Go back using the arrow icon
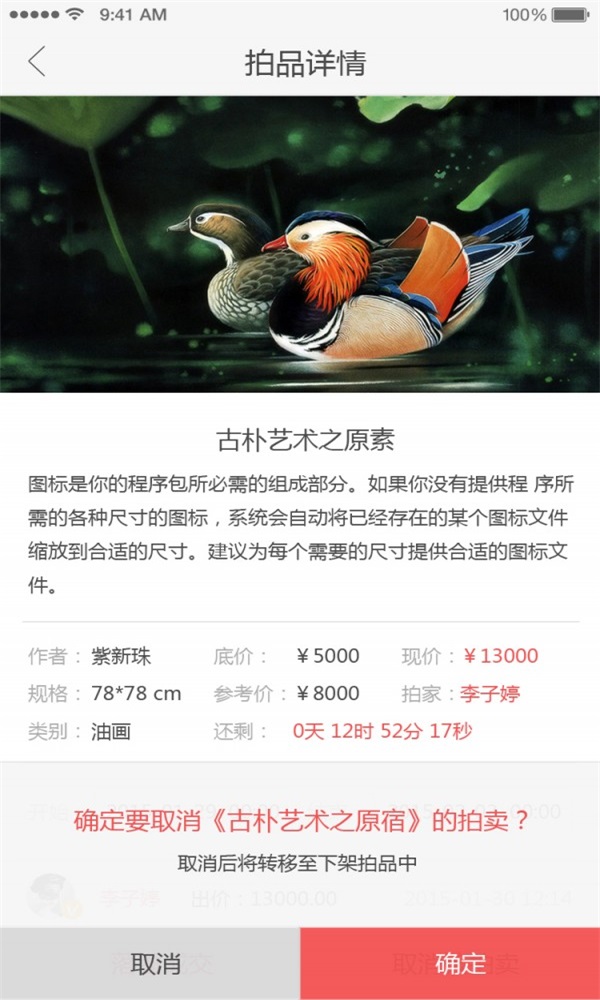Screen dimensions: 600x1000 pos(37,62)
